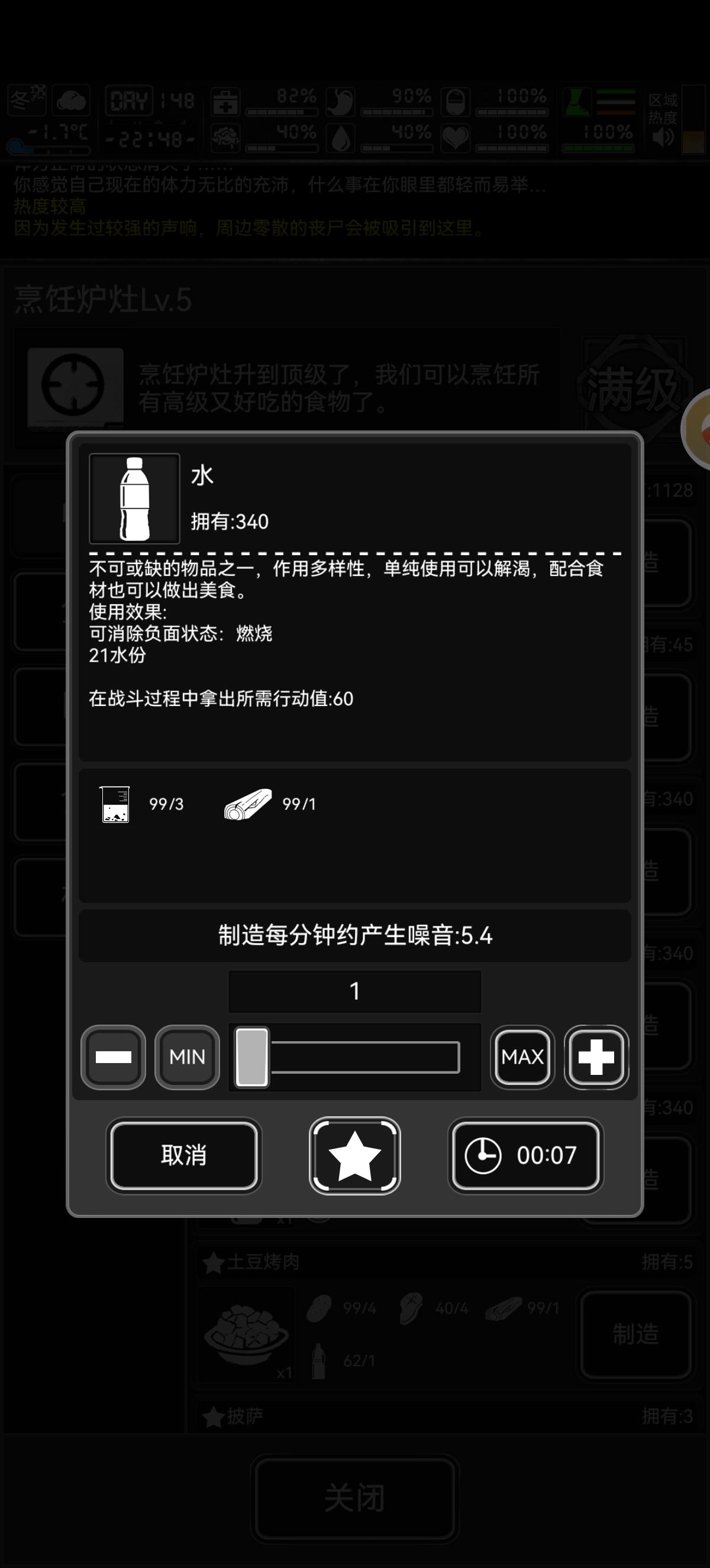
Task: Click the clock icon showing 00:07
Action: pos(483,1155)
